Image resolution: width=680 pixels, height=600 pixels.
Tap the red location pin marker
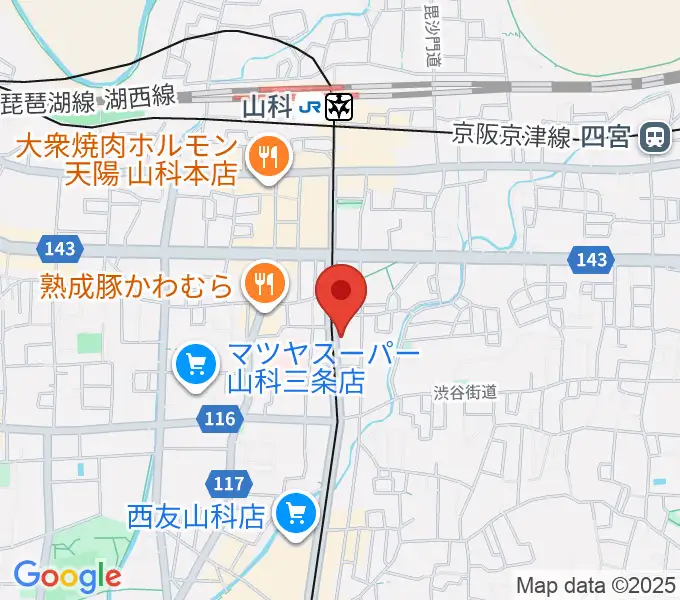(x=341, y=292)
